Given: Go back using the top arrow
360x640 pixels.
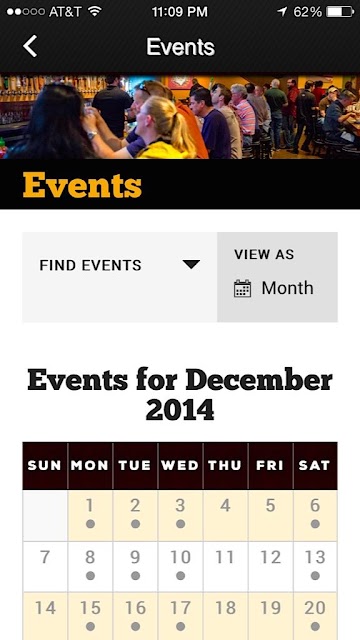Looking at the screenshot, I should coord(30,46).
